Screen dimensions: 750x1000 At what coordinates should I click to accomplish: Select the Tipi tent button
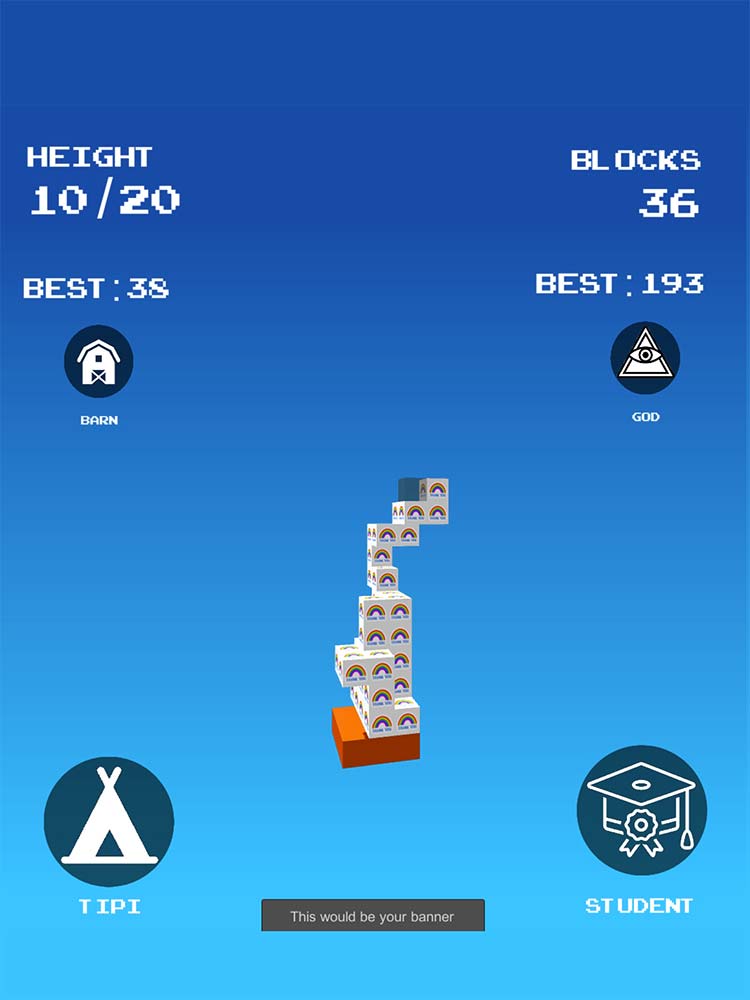click(x=109, y=821)
